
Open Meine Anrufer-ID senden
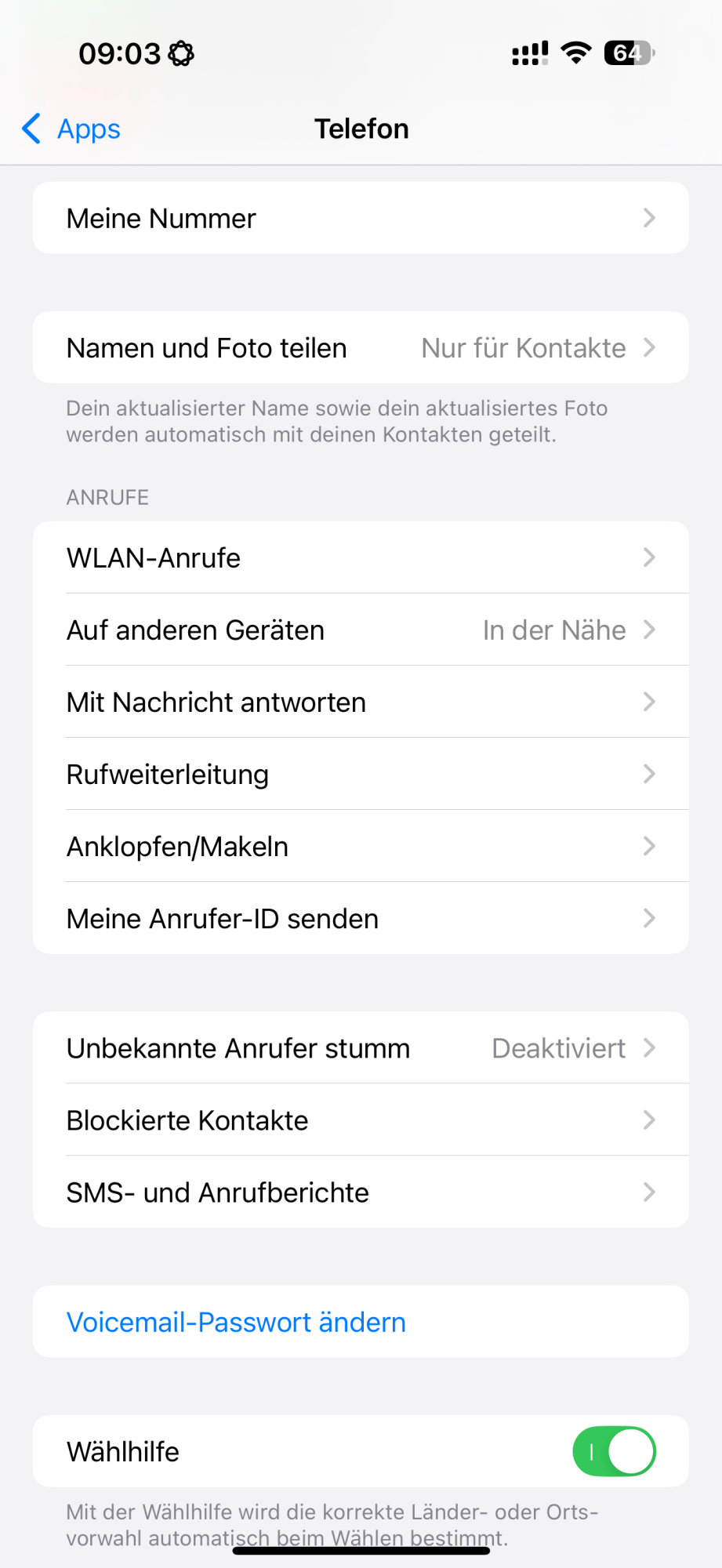coord(361,919)
